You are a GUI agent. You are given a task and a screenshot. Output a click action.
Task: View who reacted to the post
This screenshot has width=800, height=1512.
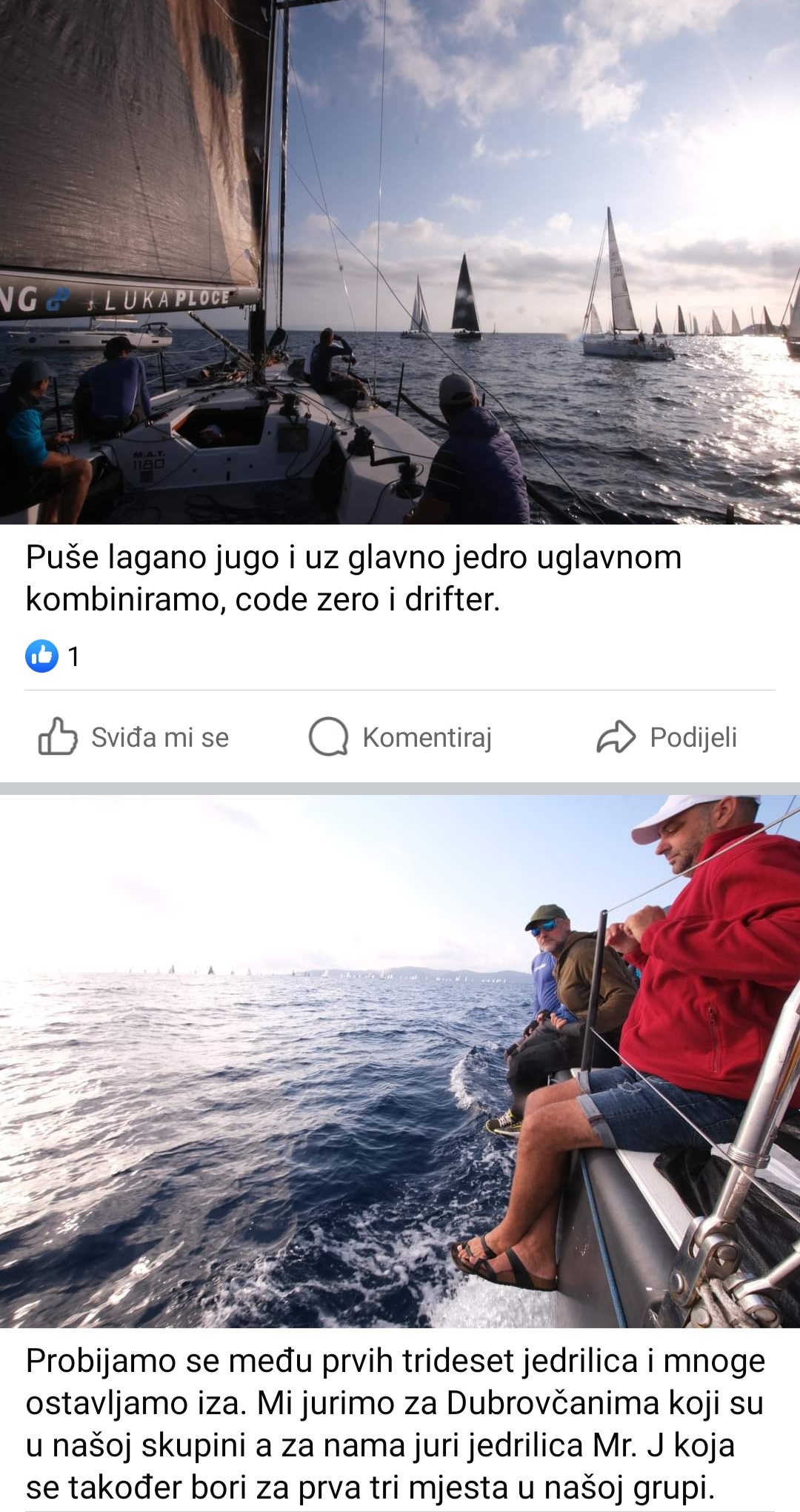click(x=53, y=656)
